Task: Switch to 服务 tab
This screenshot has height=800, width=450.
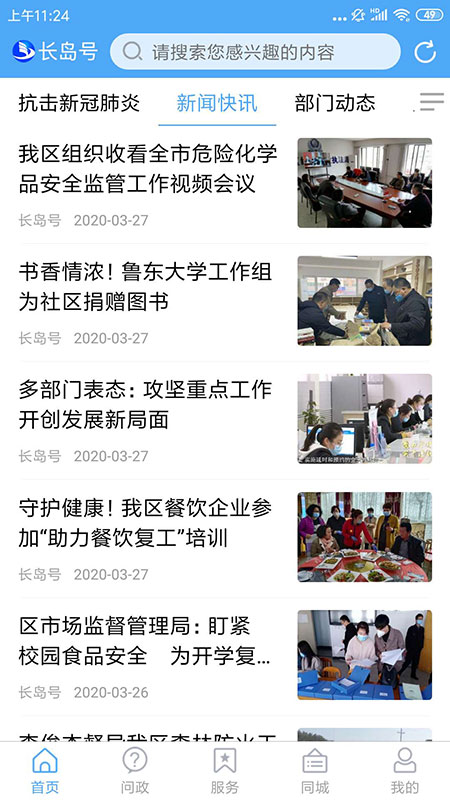Action: point(225,771)
